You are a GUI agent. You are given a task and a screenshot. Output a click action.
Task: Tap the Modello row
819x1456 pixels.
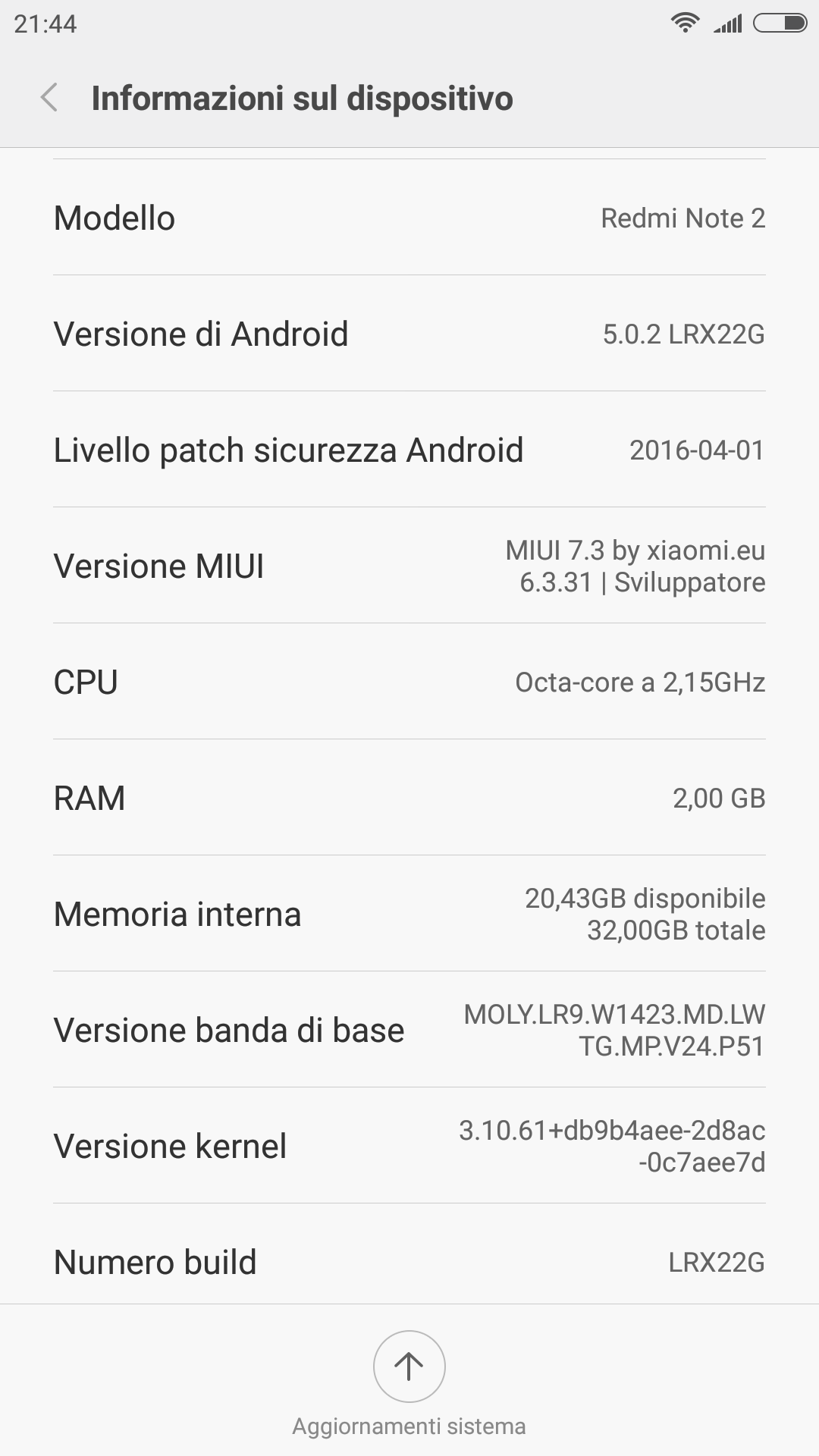point(409,218)
